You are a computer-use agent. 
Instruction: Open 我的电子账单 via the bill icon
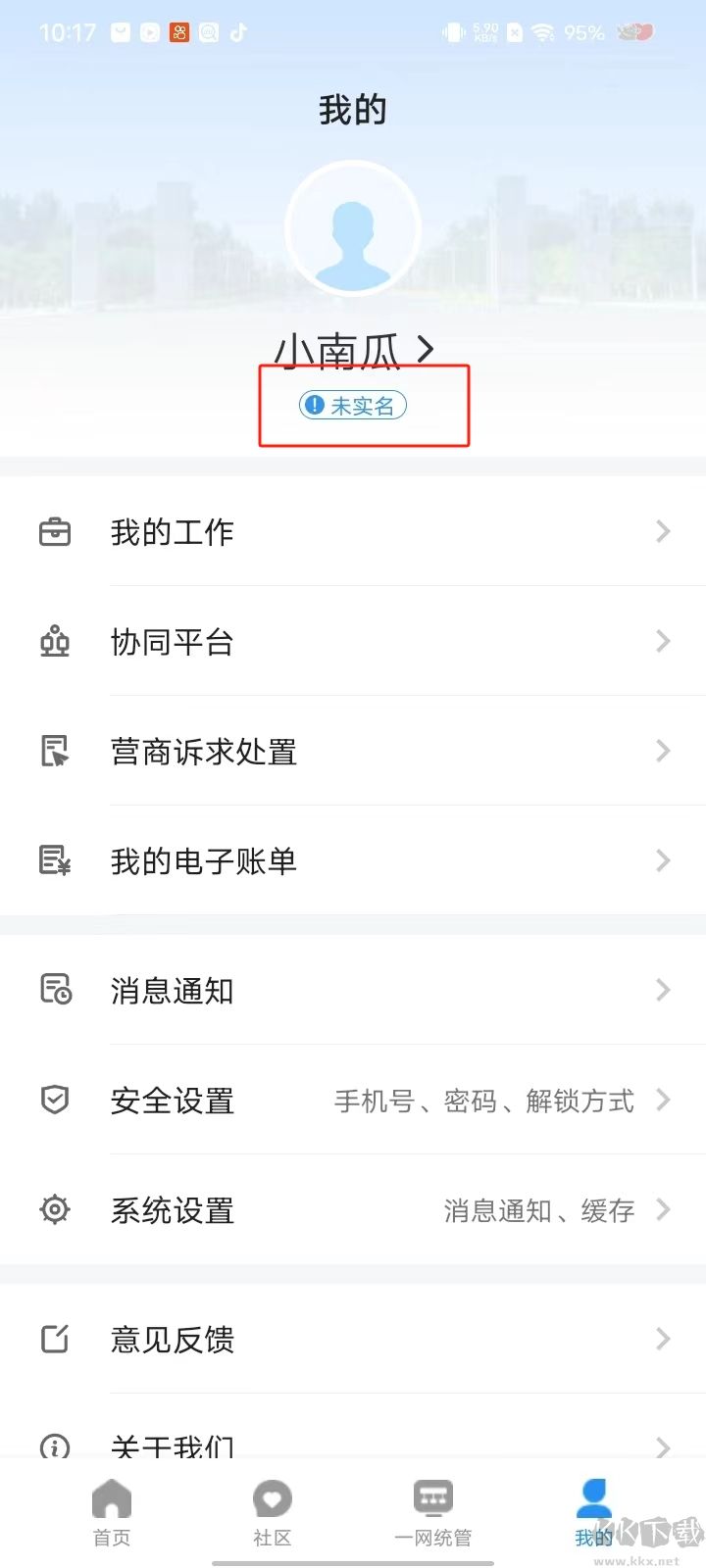[54, 861]
